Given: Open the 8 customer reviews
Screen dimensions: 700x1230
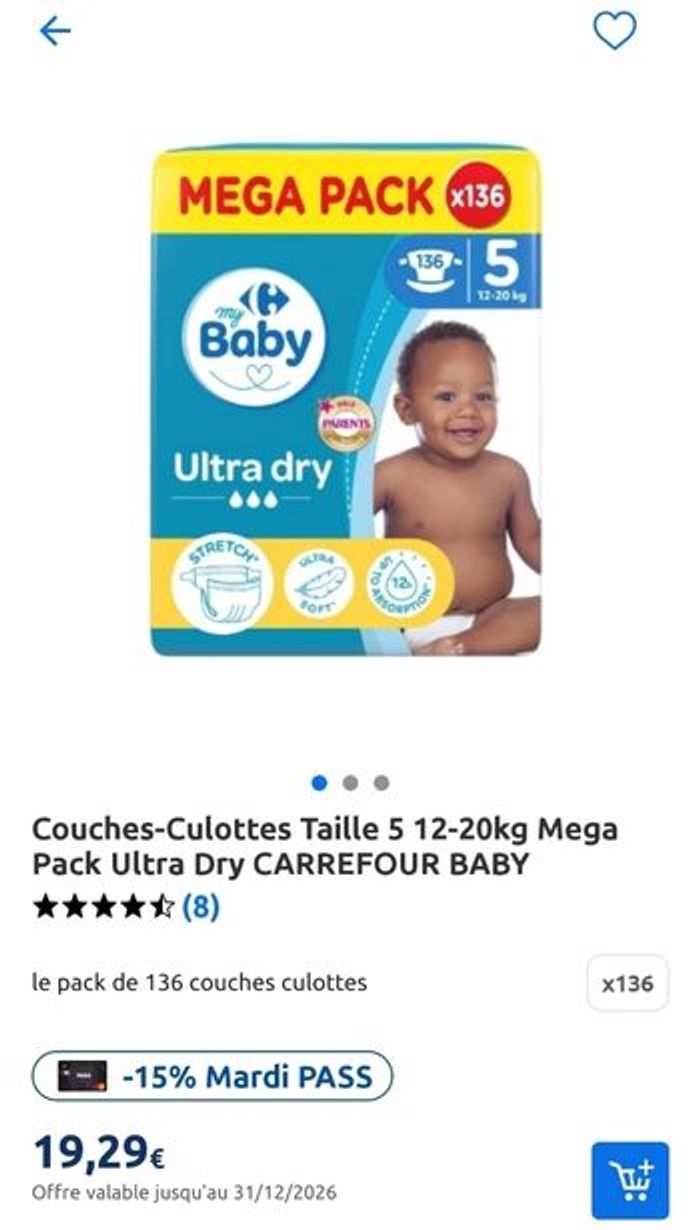Looking at the screenshot, I should point(200,907).
